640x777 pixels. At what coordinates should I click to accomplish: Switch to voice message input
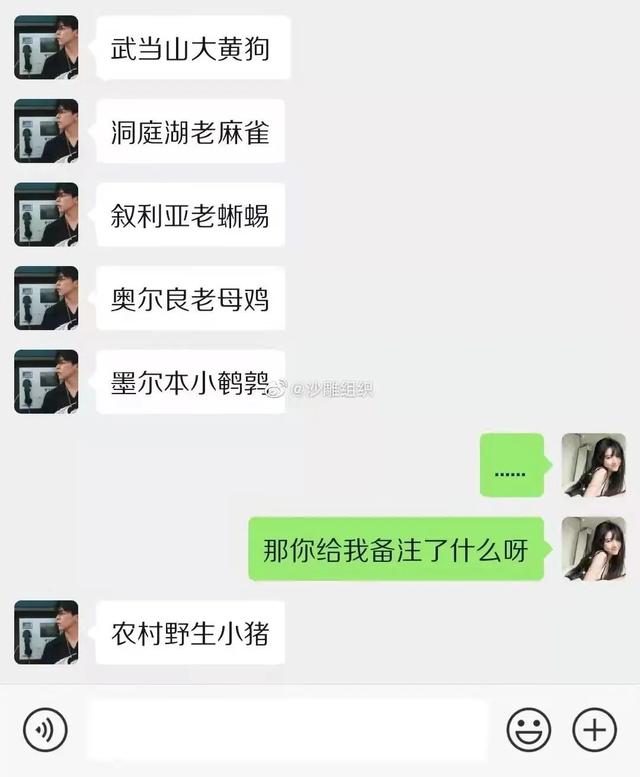(x=45, y=730)
